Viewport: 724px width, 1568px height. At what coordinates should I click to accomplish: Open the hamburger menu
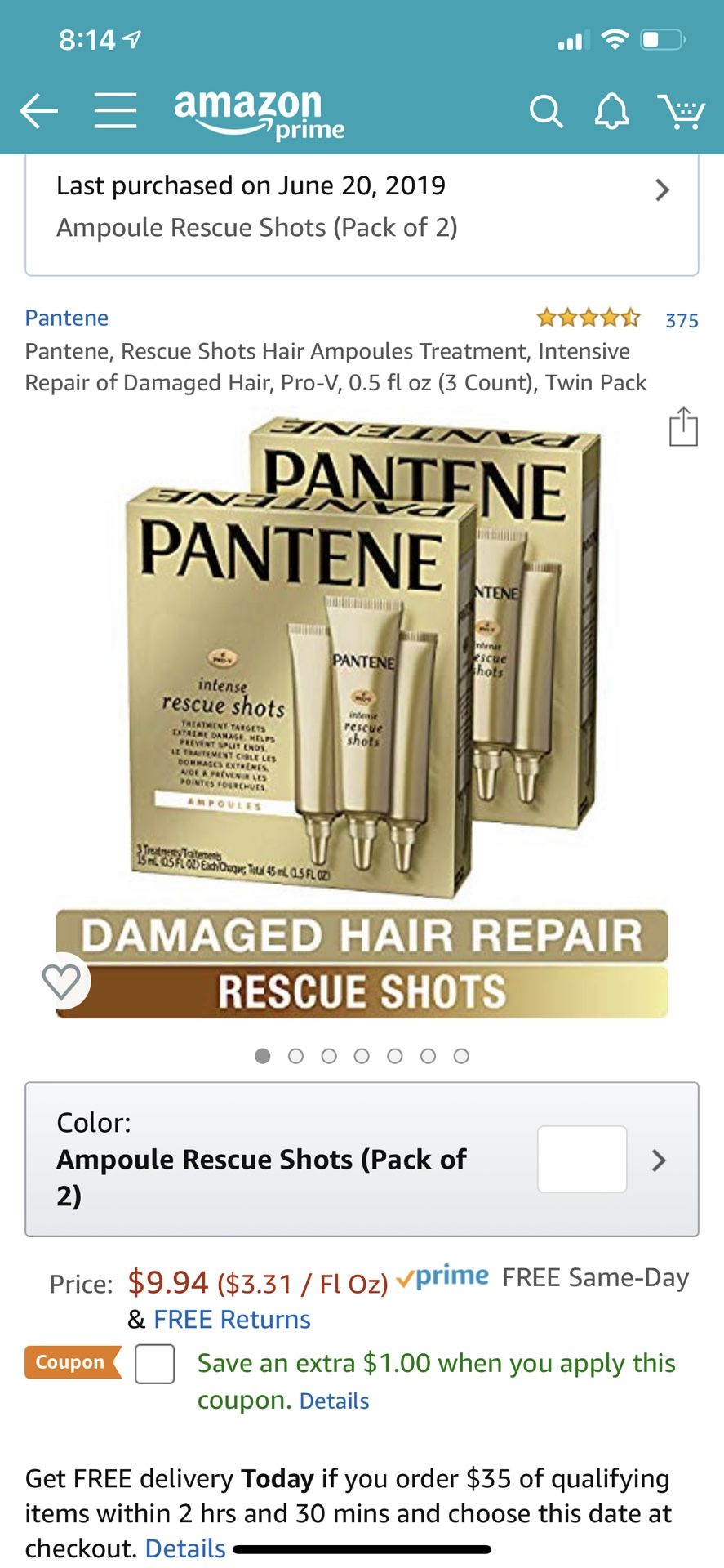[x=115, y=110]
